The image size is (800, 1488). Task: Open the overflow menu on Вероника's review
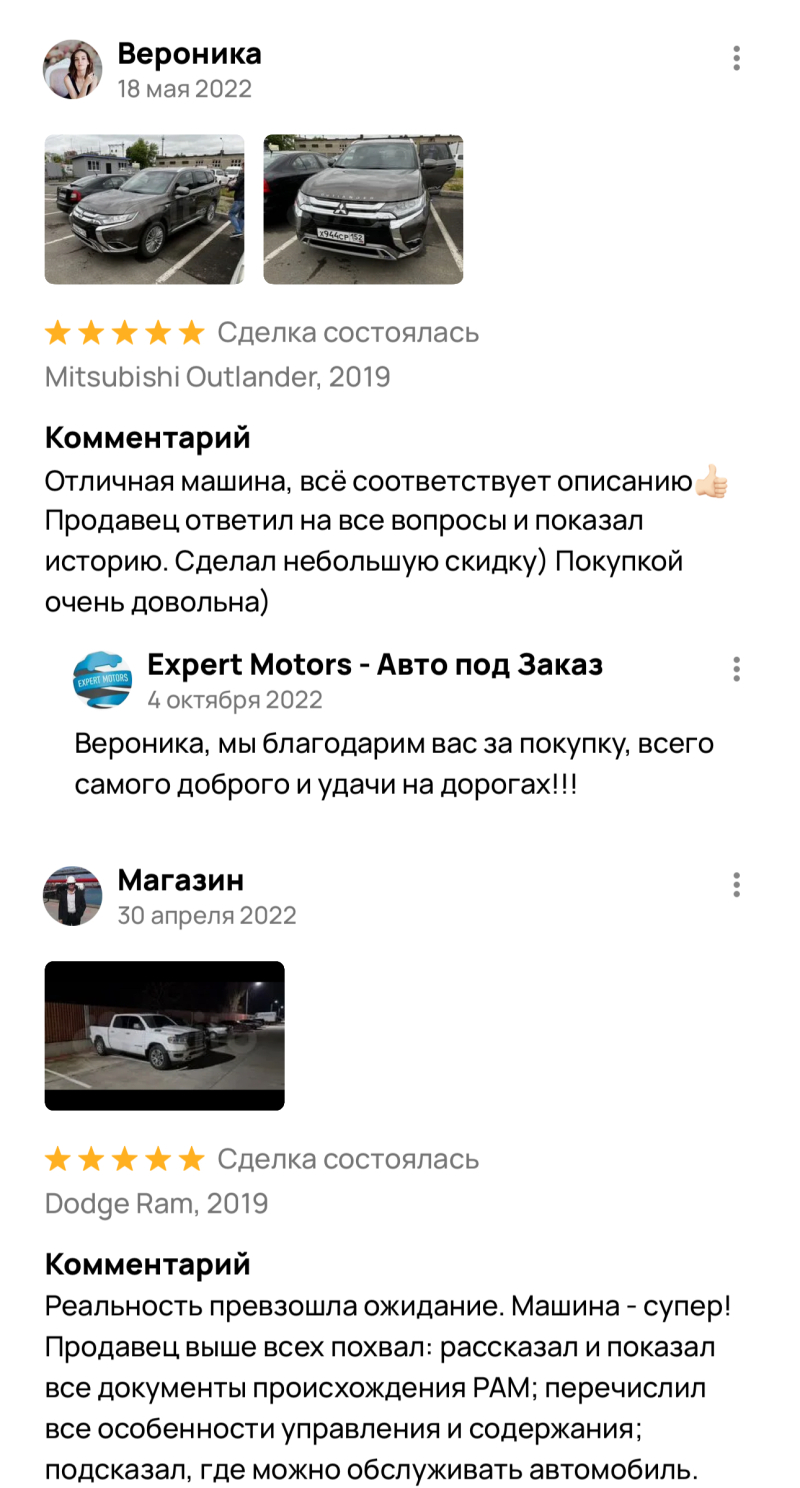coord(736,58)
